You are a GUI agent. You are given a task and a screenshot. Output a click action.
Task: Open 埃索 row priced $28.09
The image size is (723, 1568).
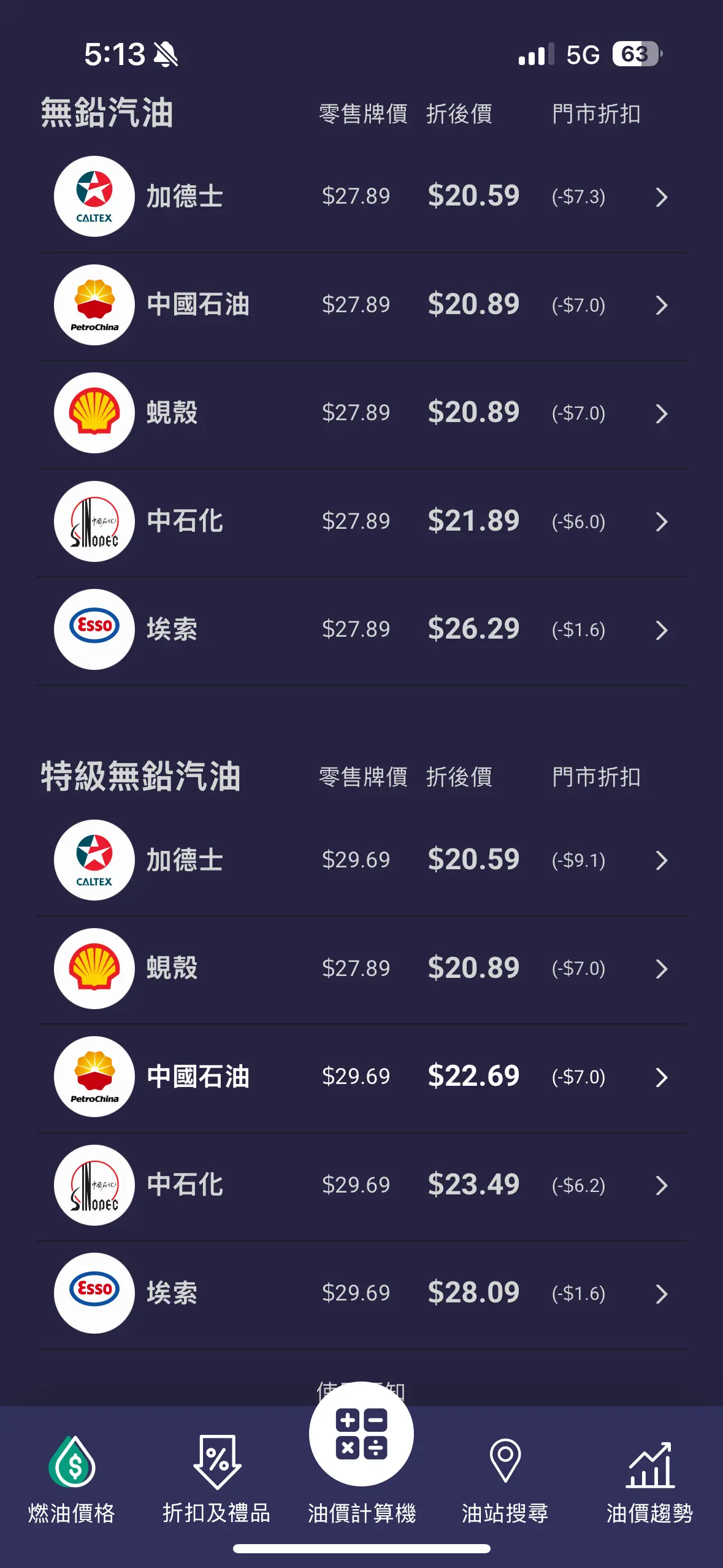tap(361, 1293)
